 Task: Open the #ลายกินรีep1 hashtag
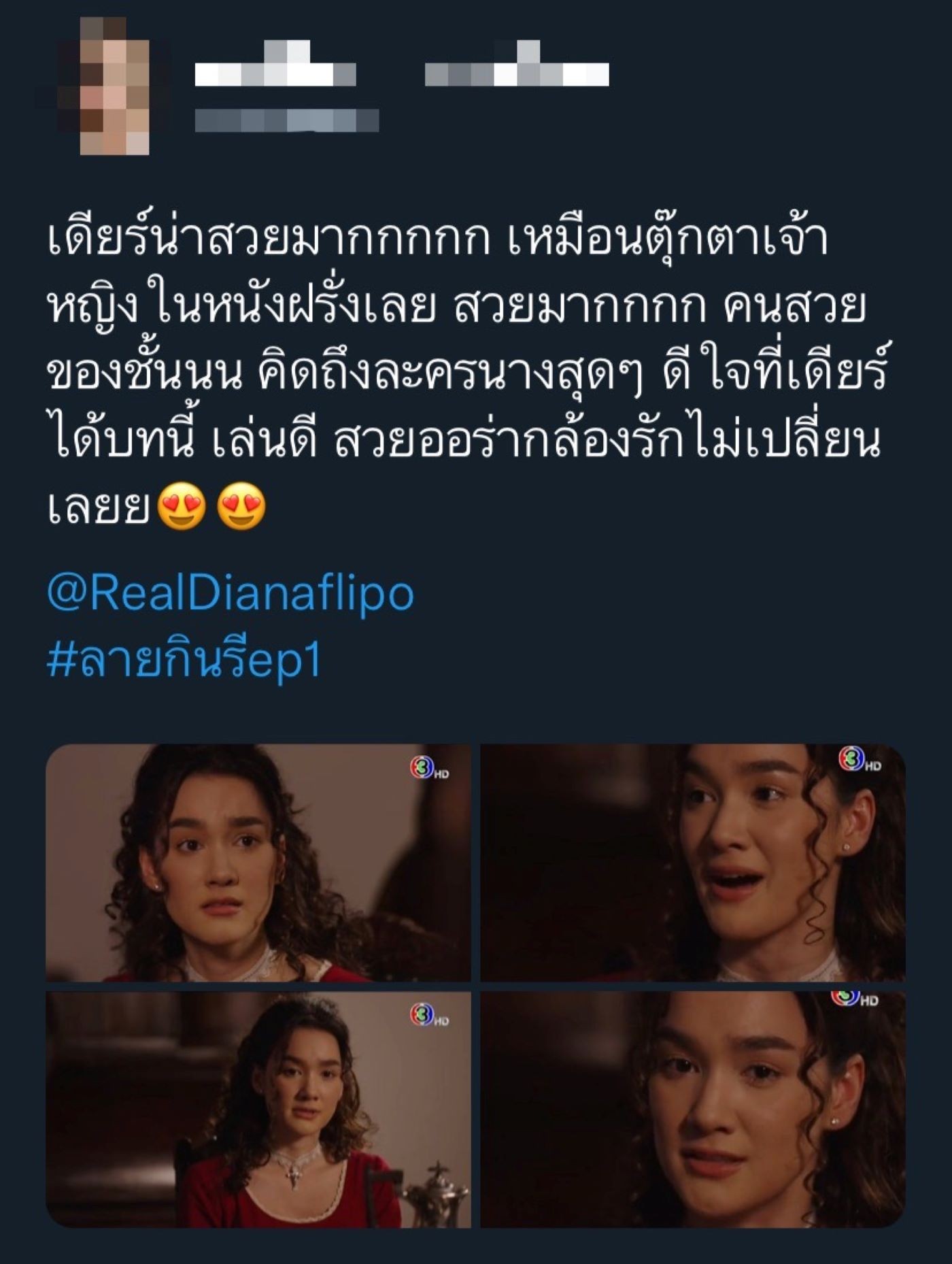click(x=184, y=659)
